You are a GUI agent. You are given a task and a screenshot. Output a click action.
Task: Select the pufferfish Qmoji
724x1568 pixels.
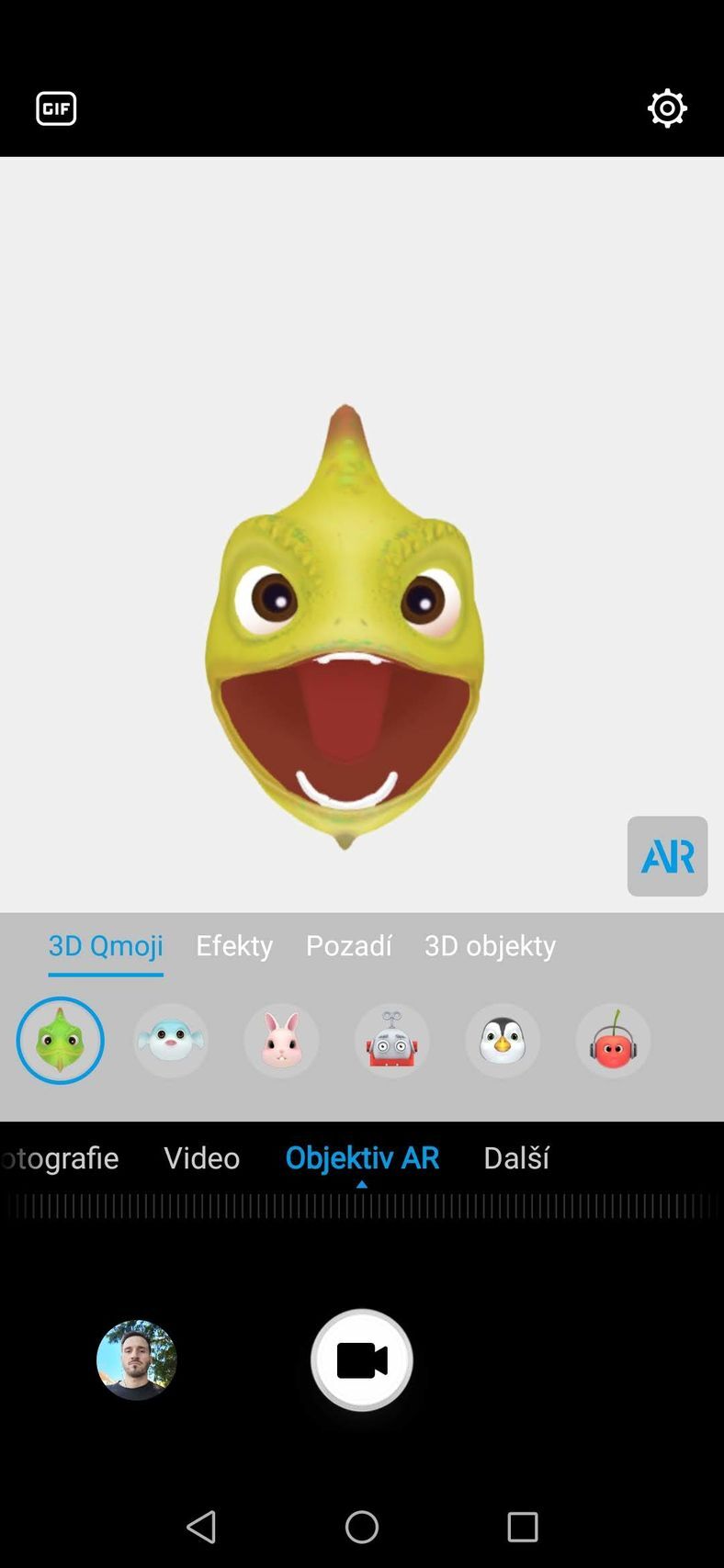(x=171, y=1040)
